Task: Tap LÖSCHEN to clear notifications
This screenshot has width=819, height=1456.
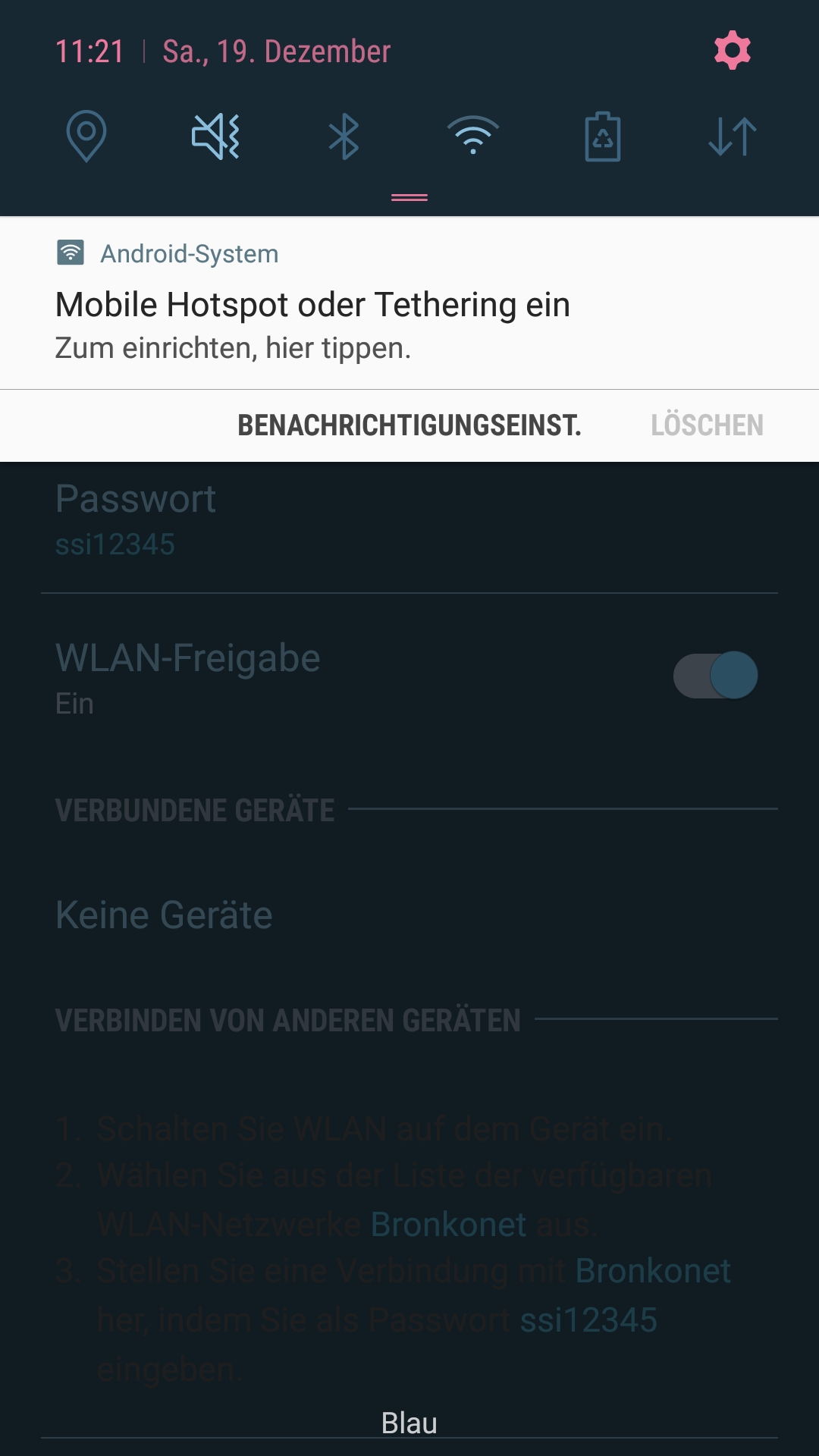Action: click(x=707, y=425)
